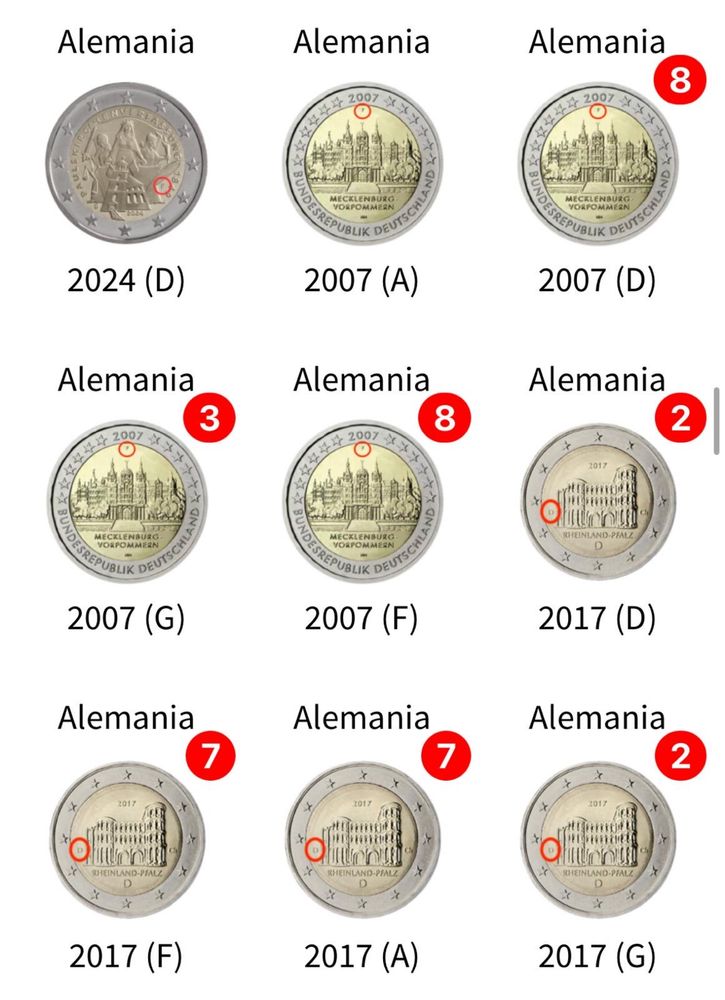Select the Alemania 2017 (F) coin
The width and height of the screenshot is (725, 1000).
[x=126, y=836]
